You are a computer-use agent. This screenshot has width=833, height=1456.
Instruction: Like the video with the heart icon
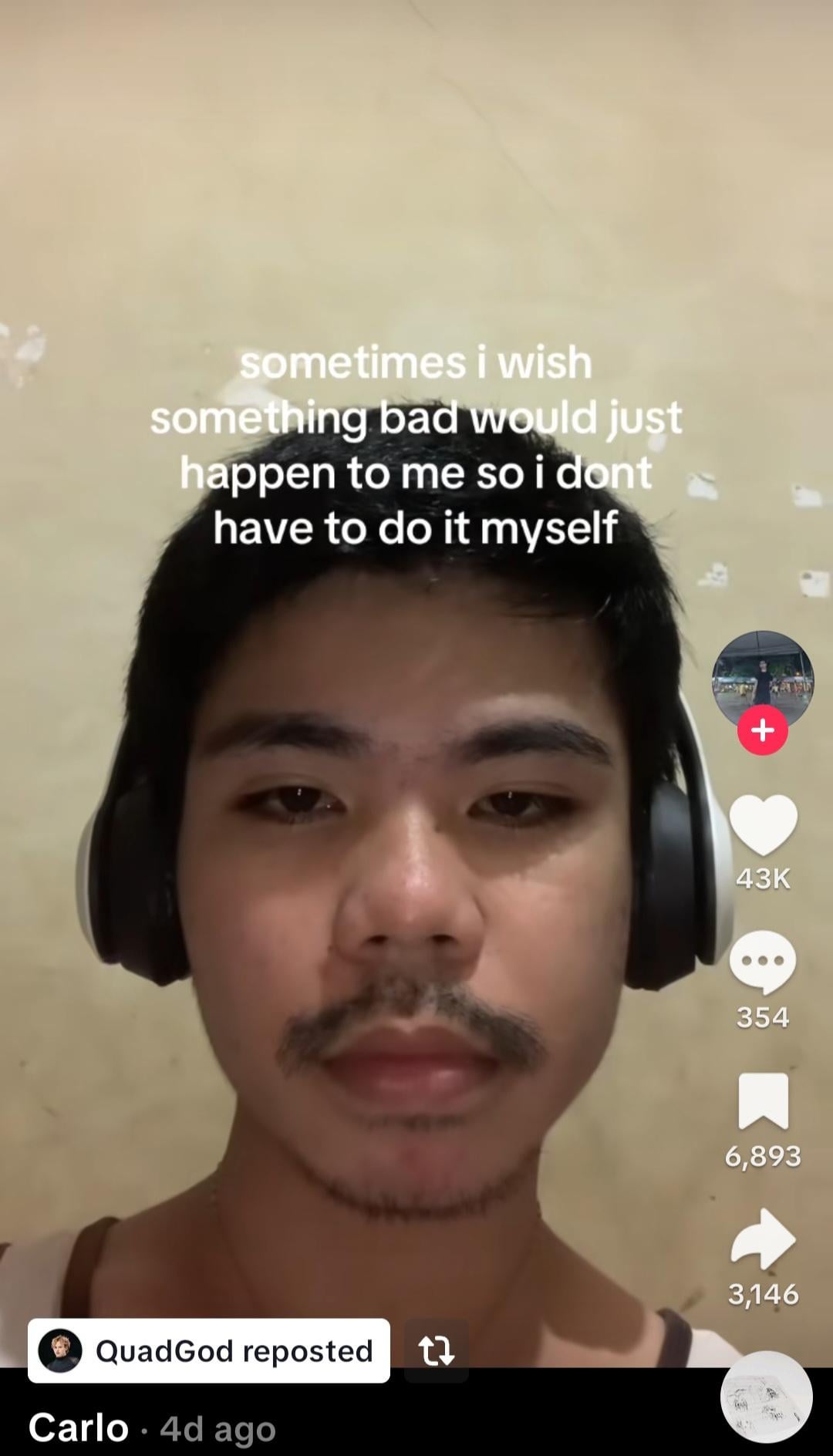(762, 824)
